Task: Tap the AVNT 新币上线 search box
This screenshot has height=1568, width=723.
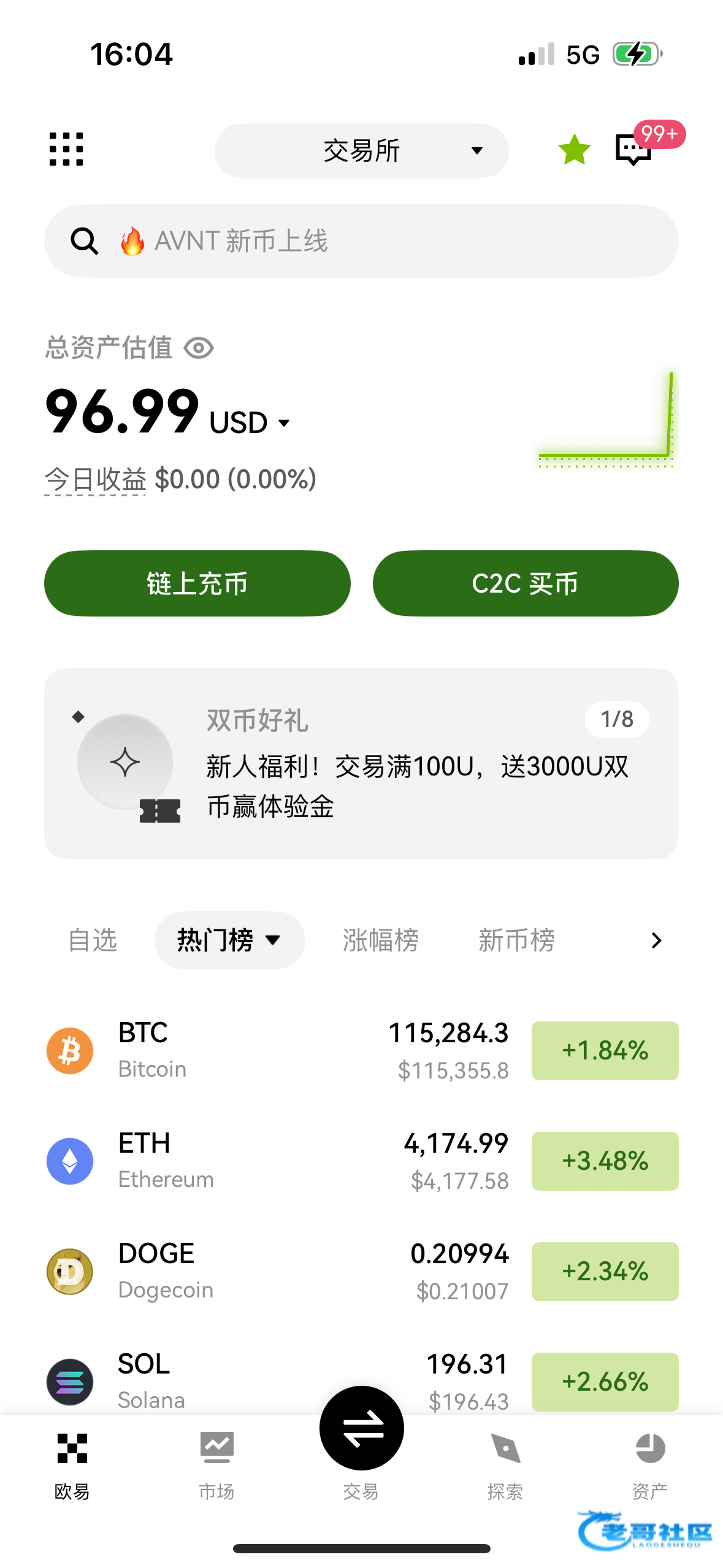Action: pyautogui.click(x=361, y=241)
